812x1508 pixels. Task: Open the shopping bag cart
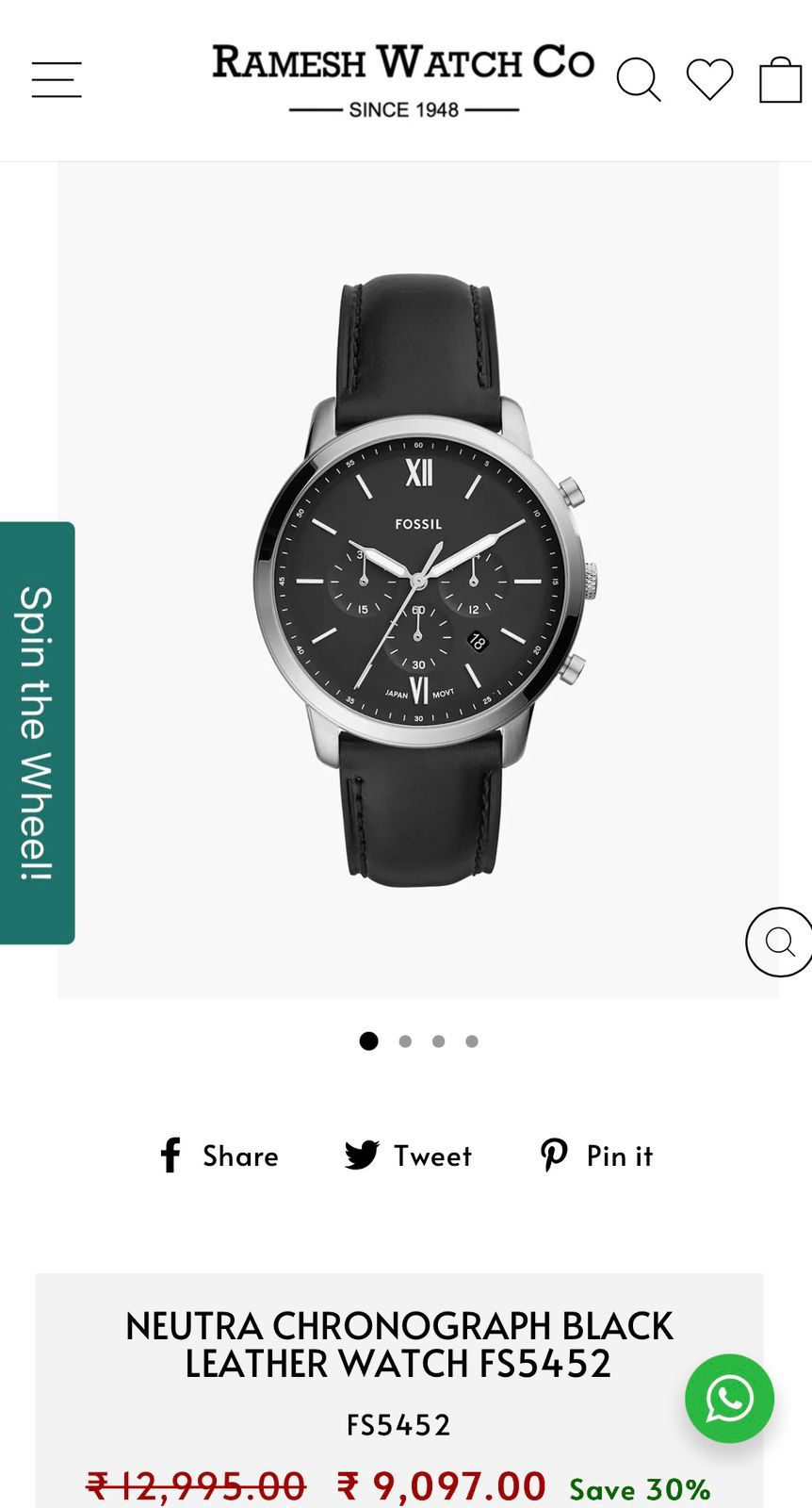[x=781, y=79]
